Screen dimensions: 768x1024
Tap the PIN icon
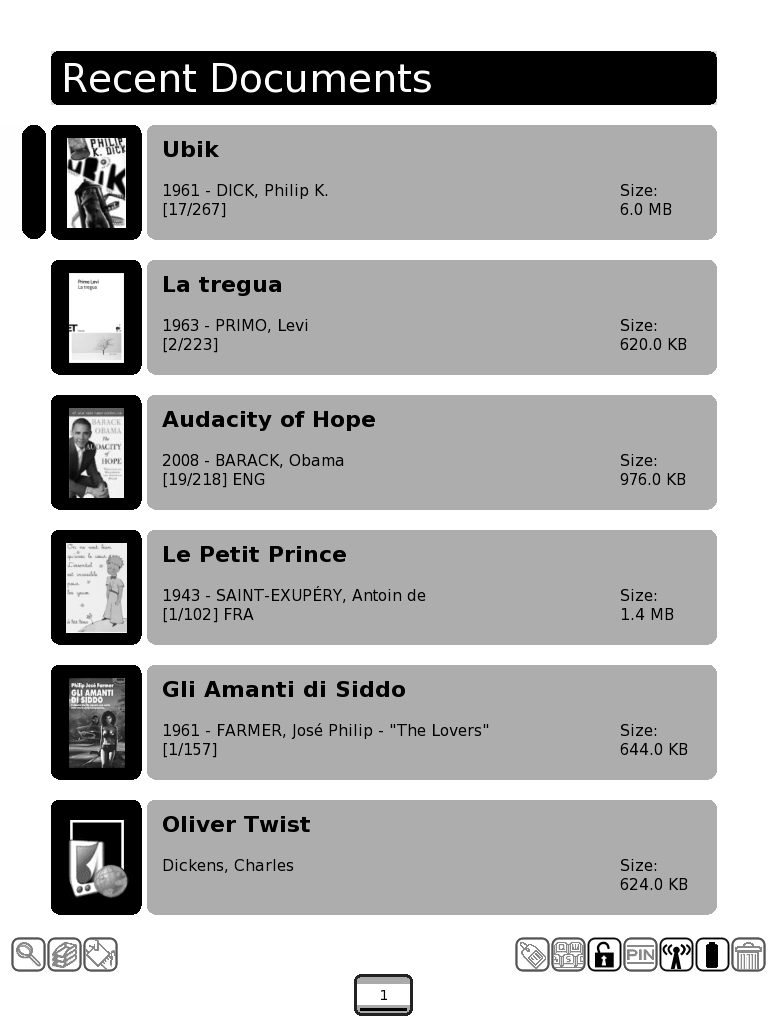tap(640, 955)
